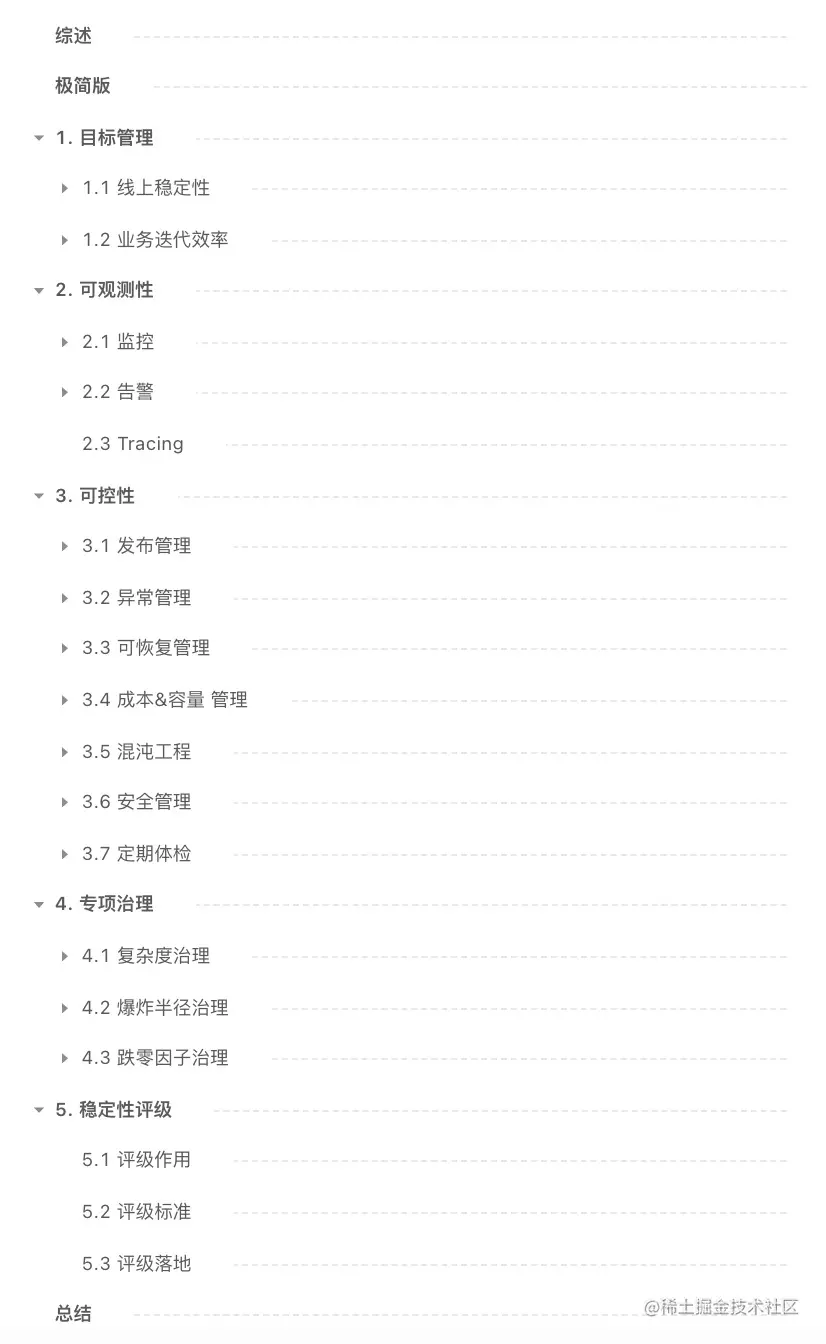Collapse the 2. 可观测性 section arrow
Image resolution: width=826 pixels, height=1344 pixels.
[39, 291]
